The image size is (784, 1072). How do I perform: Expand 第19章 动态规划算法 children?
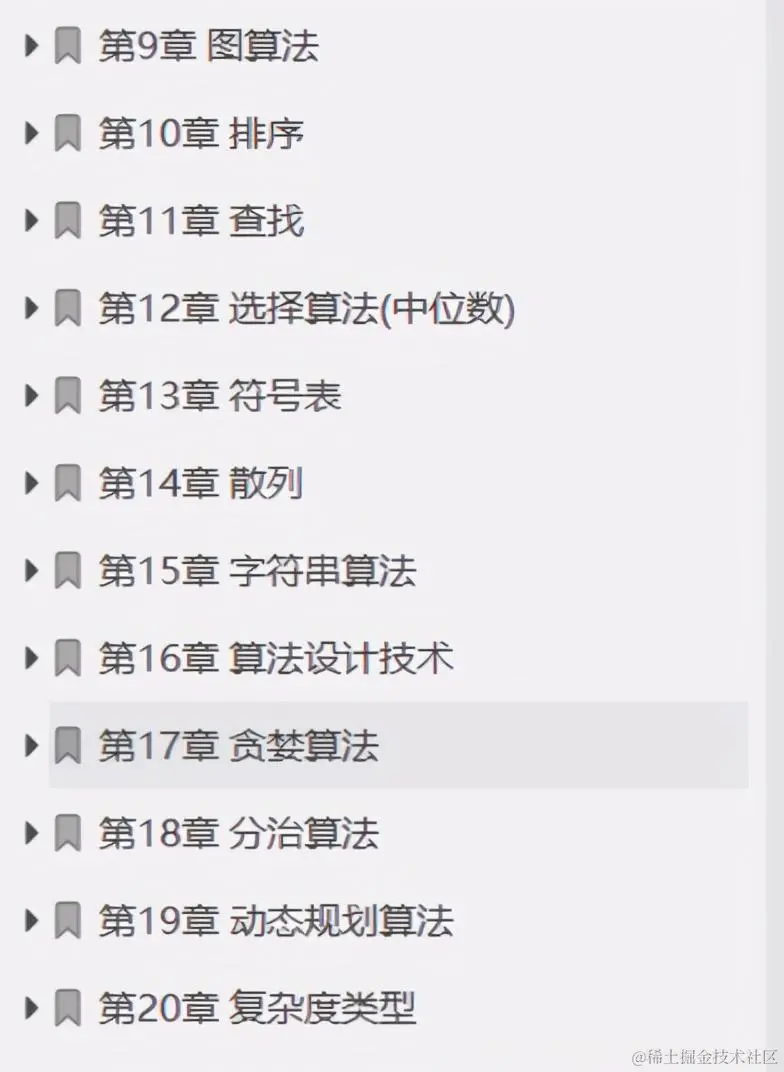click(x=32, y=920)
